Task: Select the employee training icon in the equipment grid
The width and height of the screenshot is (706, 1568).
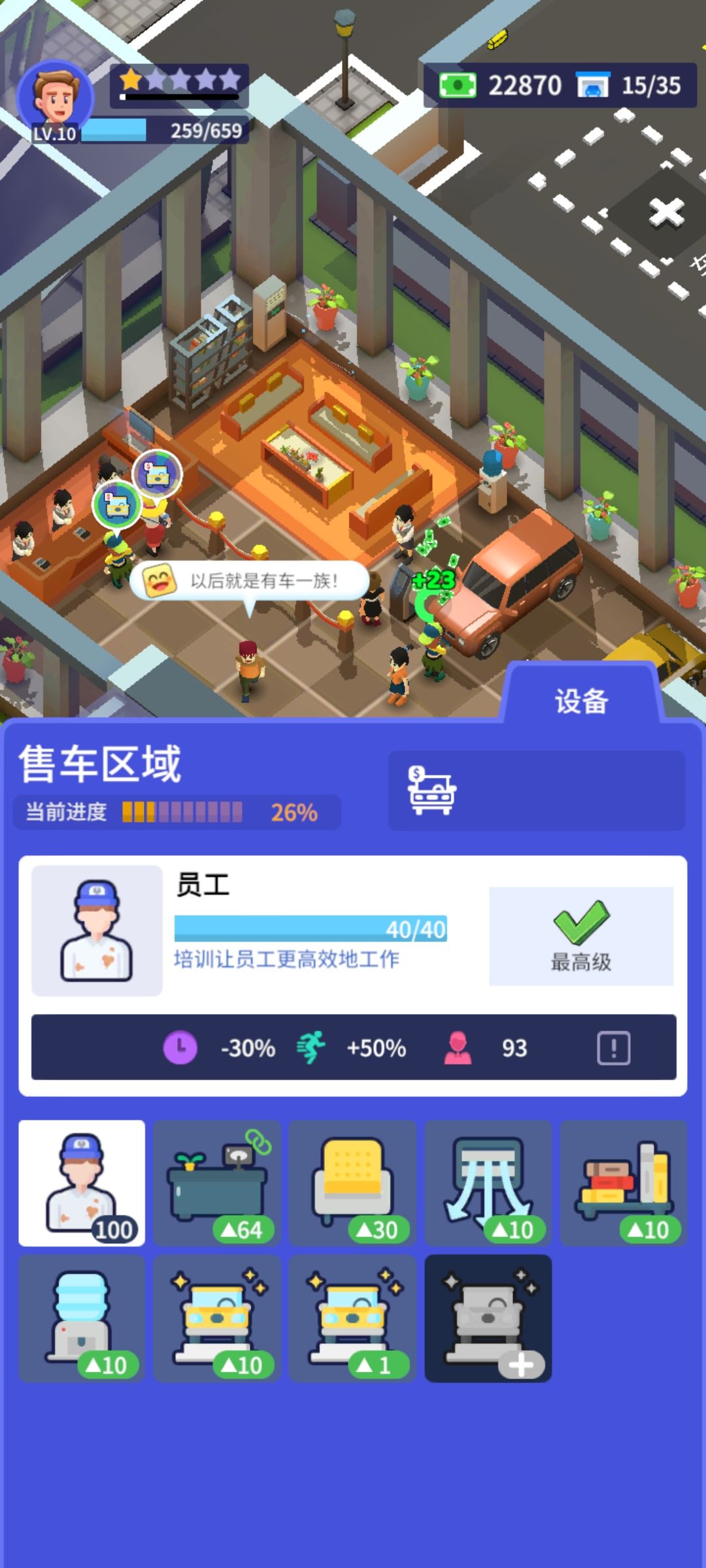Action: [x=82, y=1186]
